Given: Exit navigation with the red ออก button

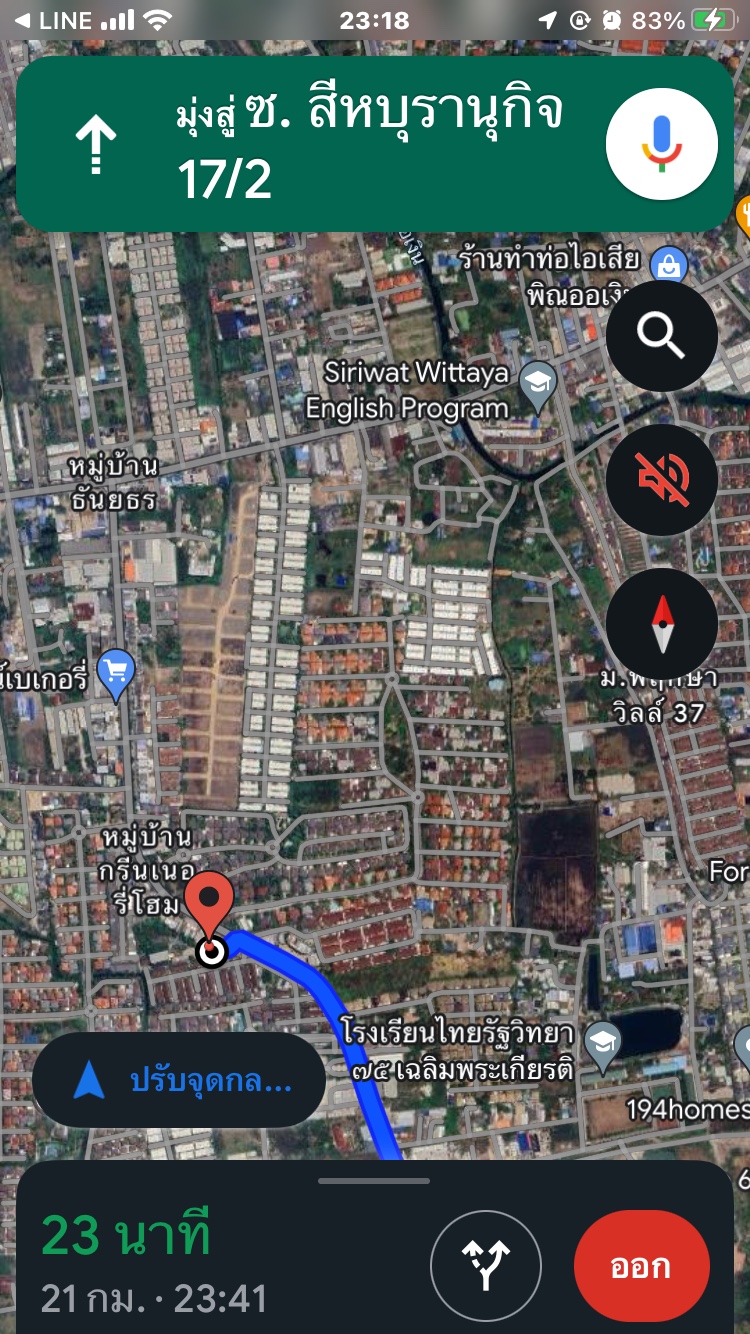Looking at the screenshot, I should [641, 1265].
